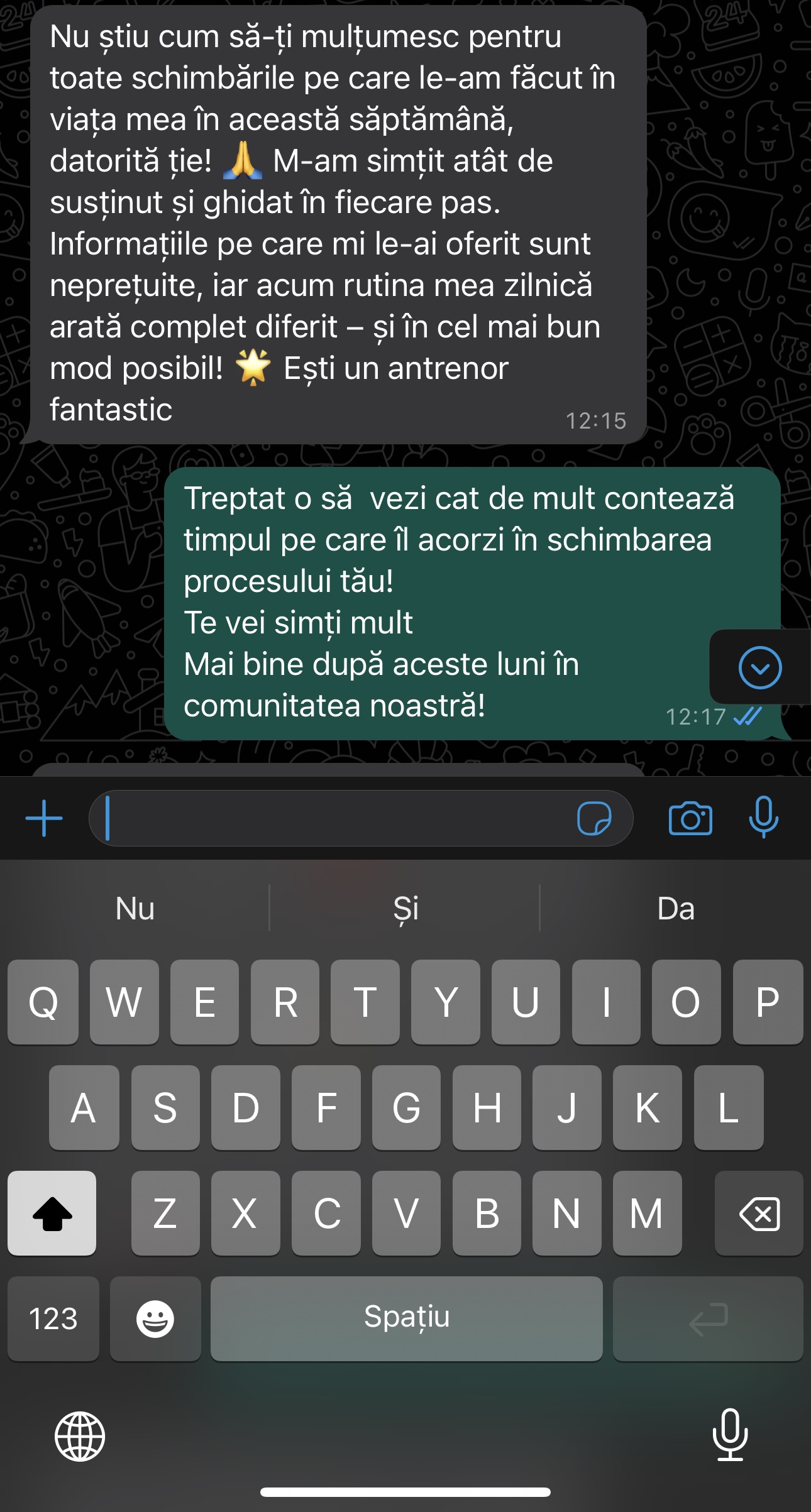The width and height of the screenshot is (811, 1512).
Task: Insert the suggested word "Nu"
Action: click(135, 909)
